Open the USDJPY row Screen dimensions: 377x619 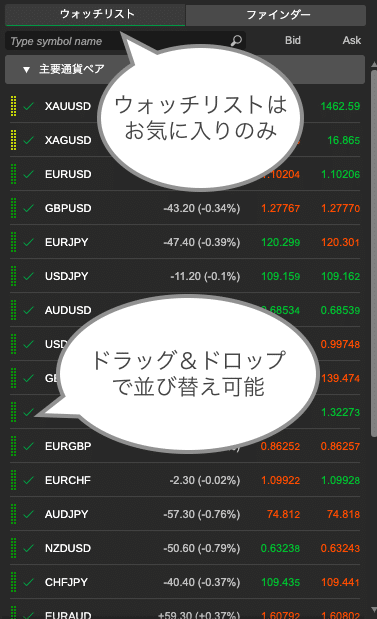click(x=185, y=276)
